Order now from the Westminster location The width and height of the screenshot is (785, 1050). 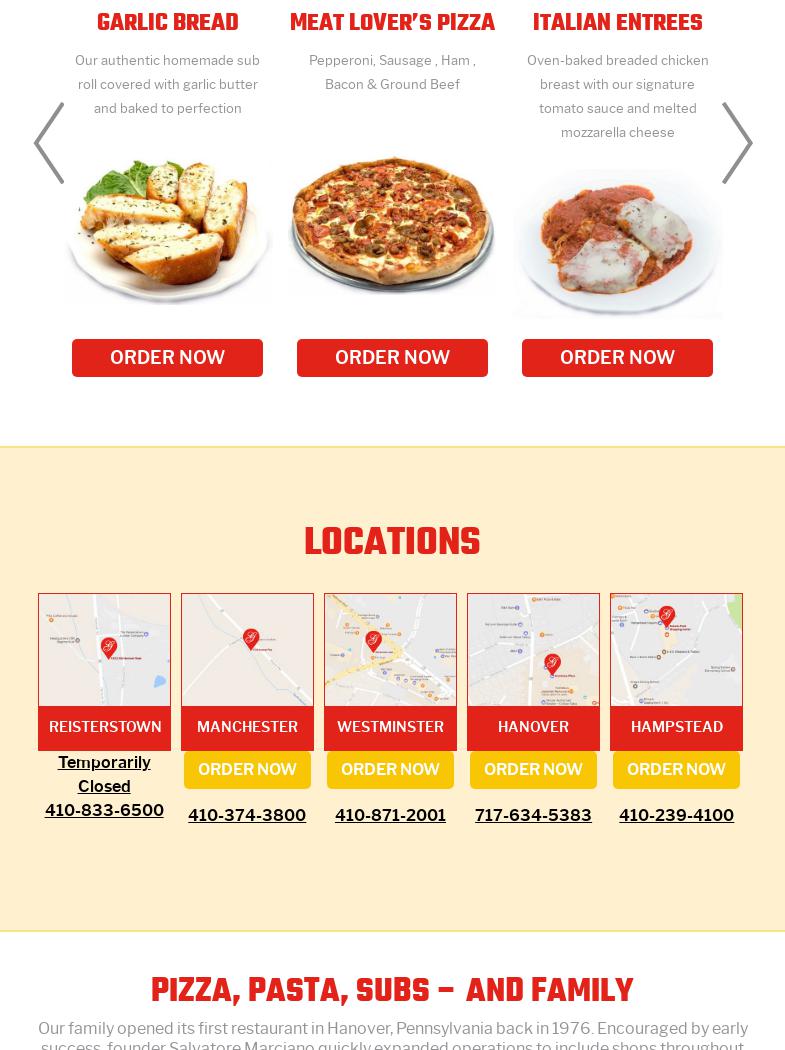coord(390,770)
